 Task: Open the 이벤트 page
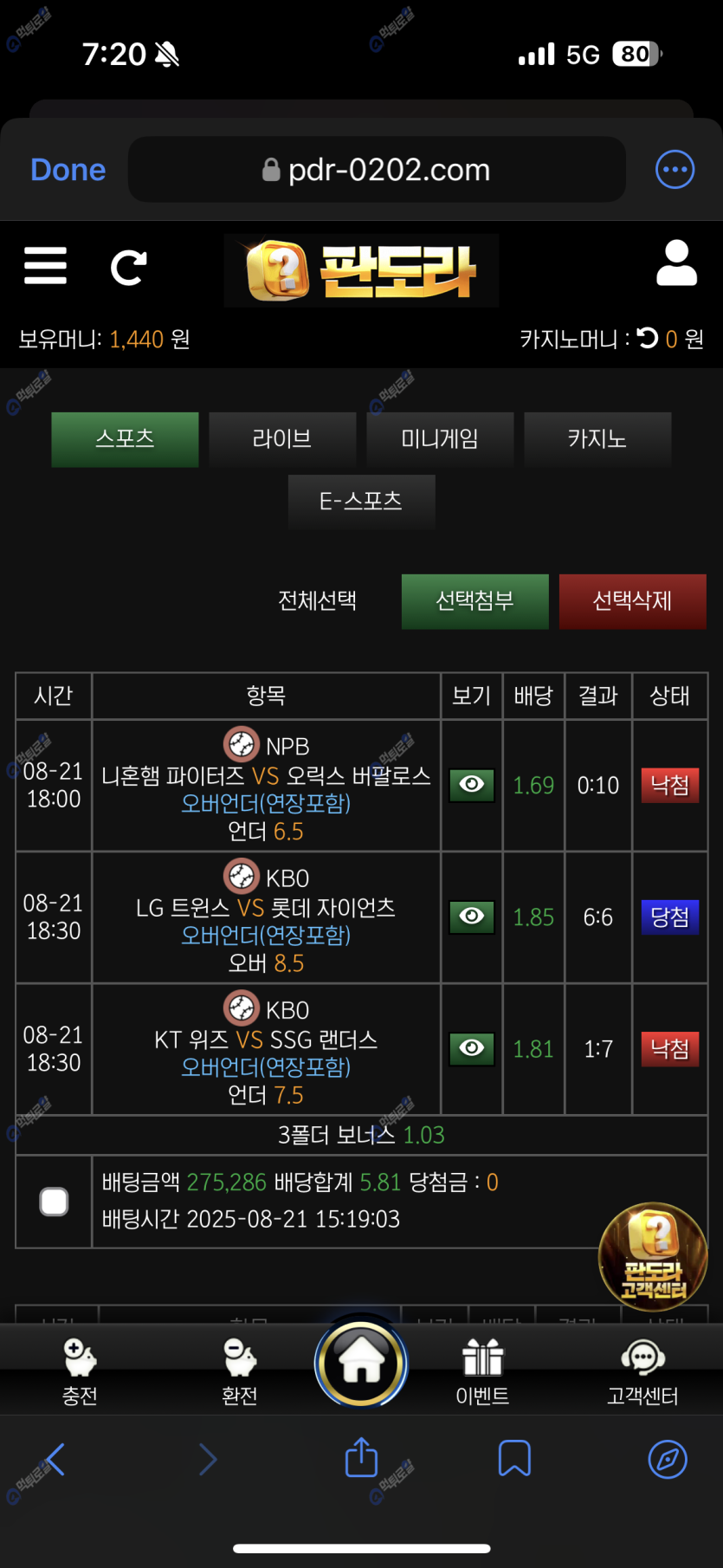(x=482, y=1370)
